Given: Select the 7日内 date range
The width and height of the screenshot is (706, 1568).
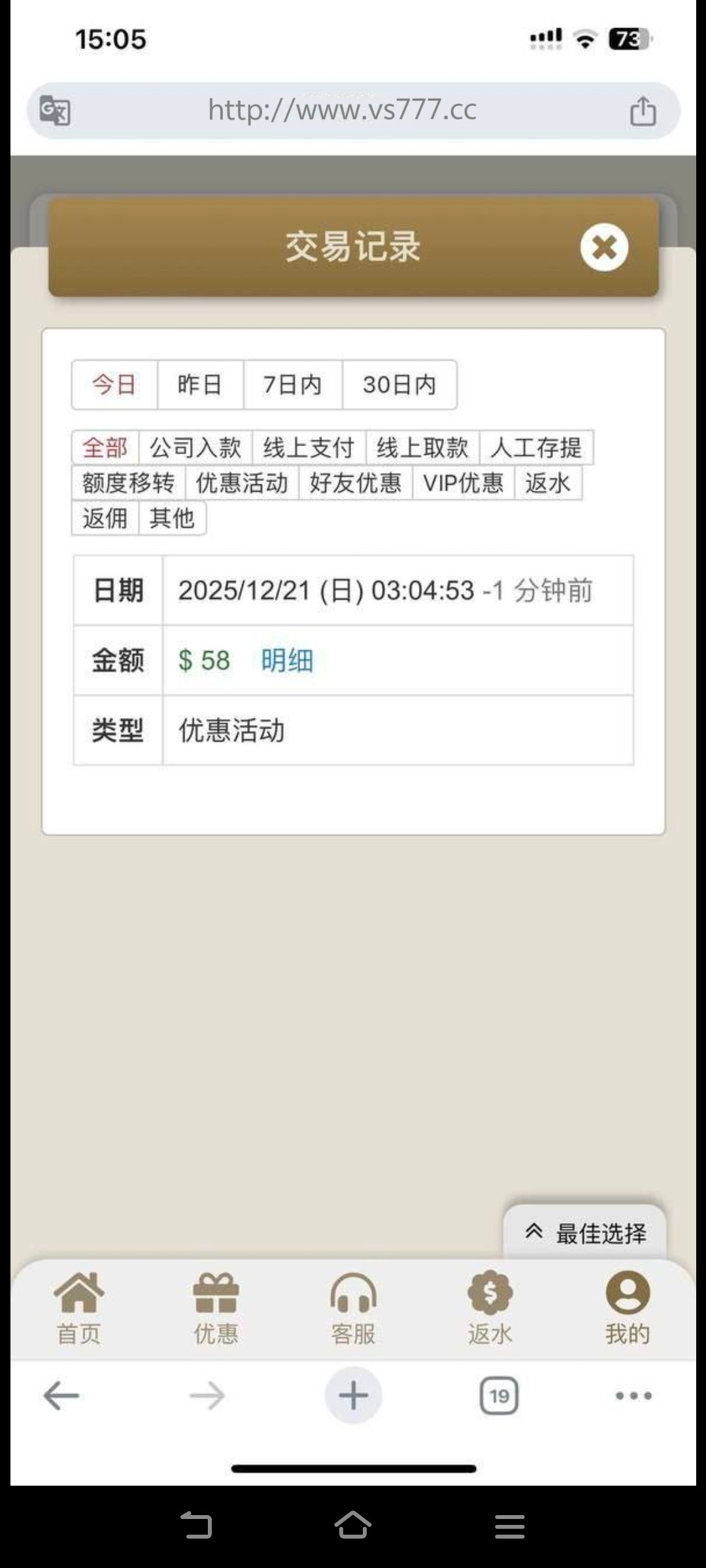Looking at the screenshot, I should click(292, 385).
